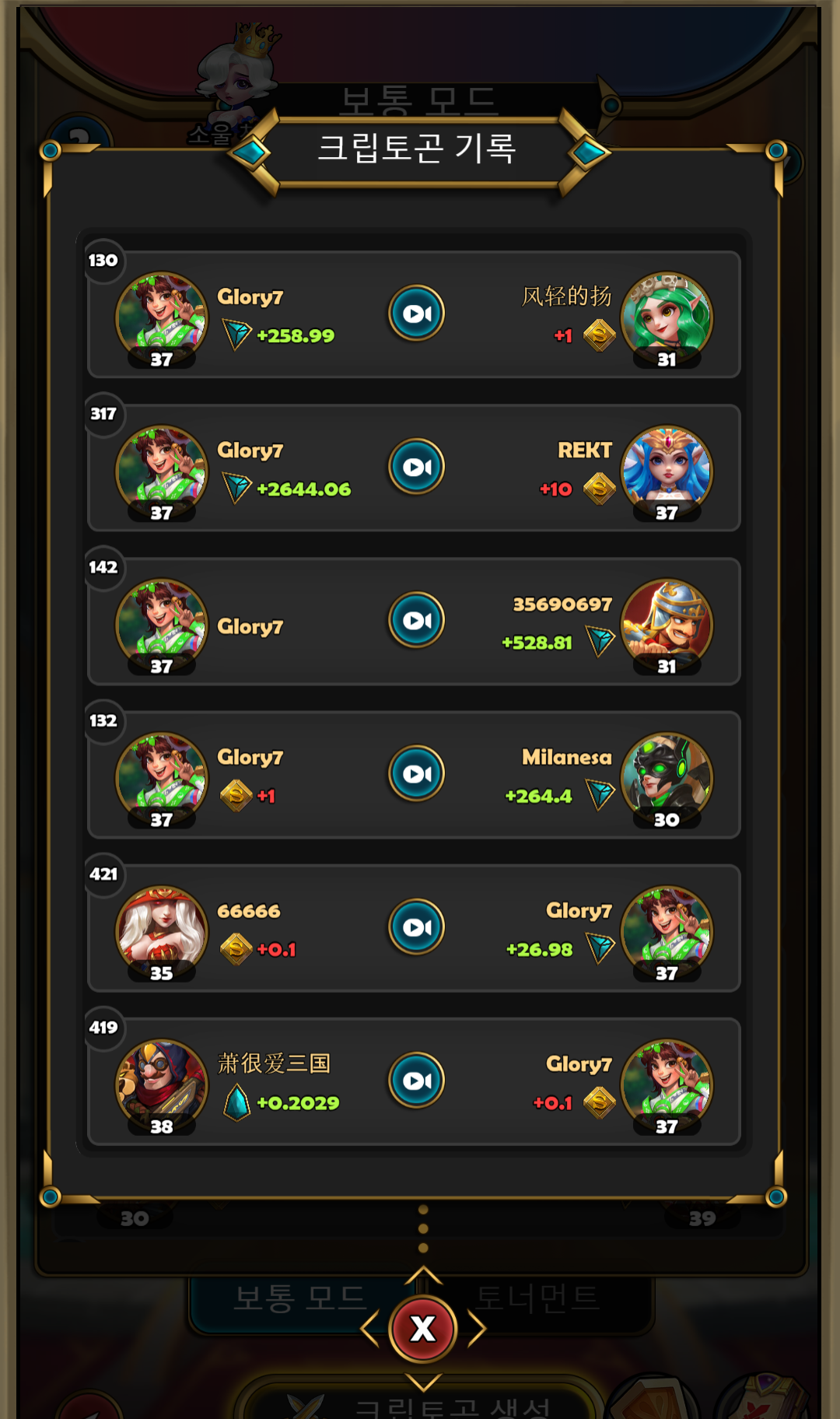The height and width of the screenshot is (1419, 840).
Task: Open replay of match versus 35690697
Action: [416, 620]
